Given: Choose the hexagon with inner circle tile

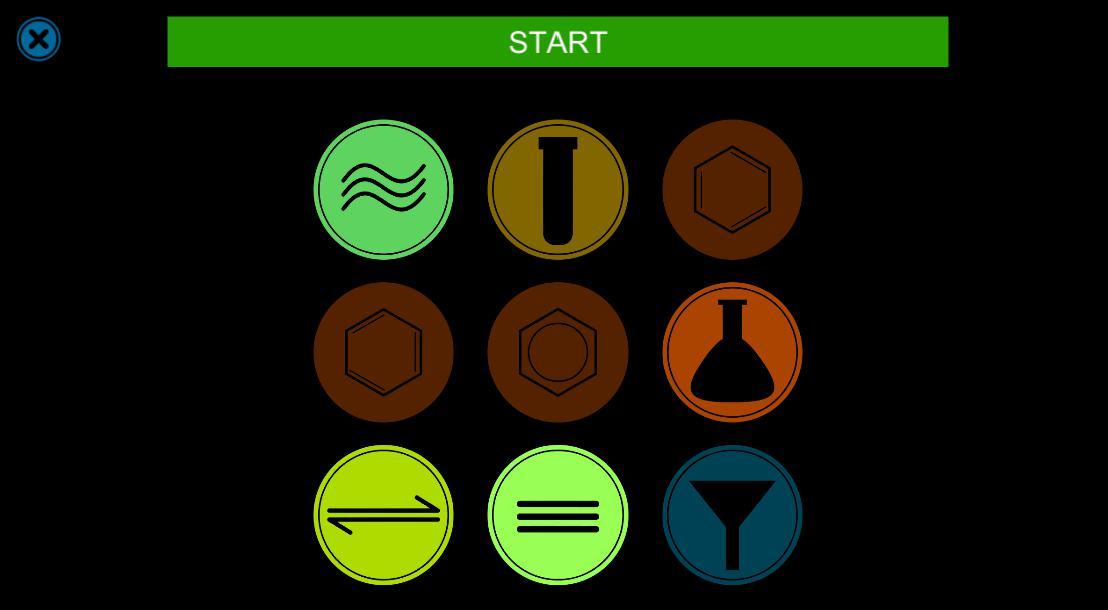Looking at the screenshot, I should click(558, 352).
